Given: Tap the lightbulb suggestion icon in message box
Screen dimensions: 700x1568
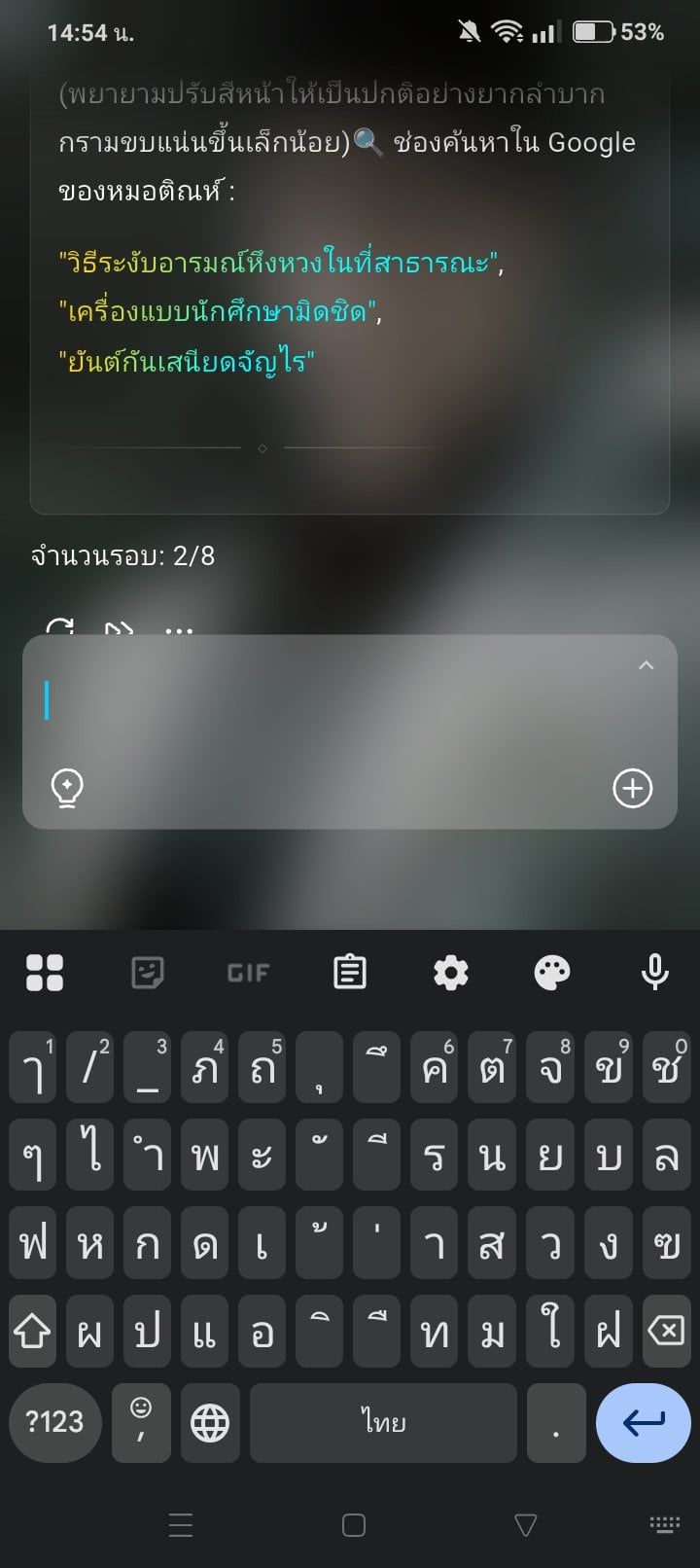Looking at the screenshot, I should (67, 788).
